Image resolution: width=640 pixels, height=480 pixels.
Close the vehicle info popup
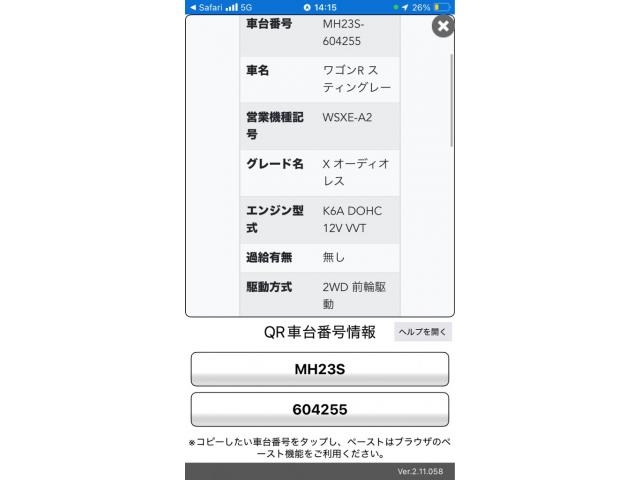tap(442, 27)
